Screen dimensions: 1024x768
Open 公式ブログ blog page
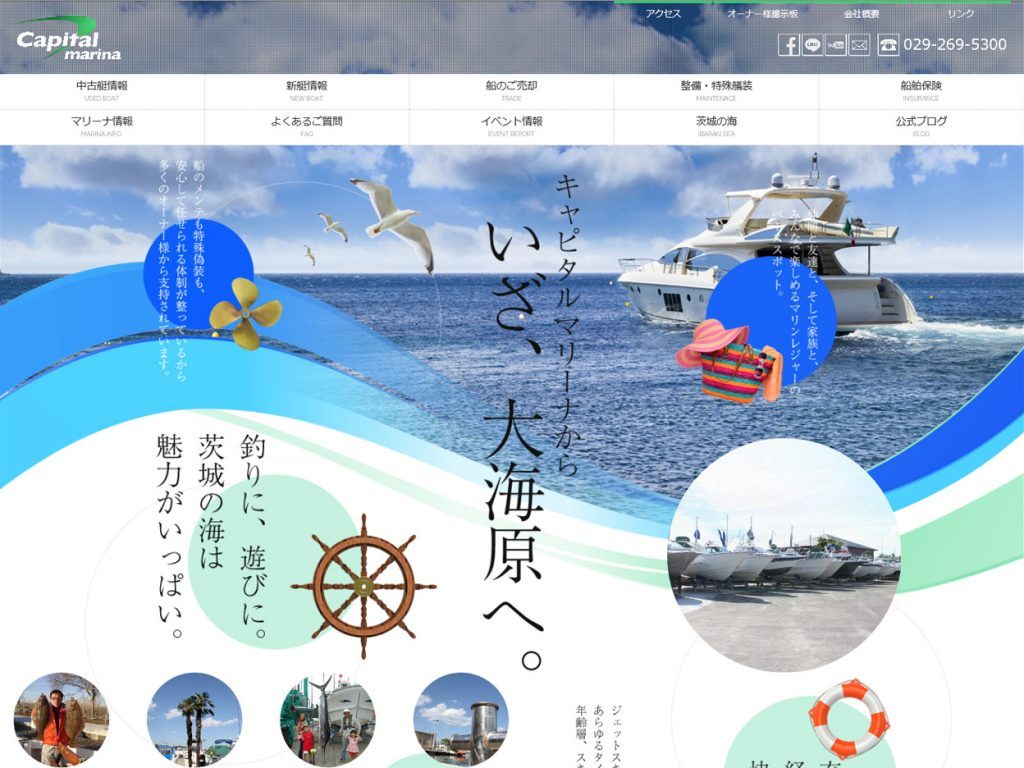point(921,126)
